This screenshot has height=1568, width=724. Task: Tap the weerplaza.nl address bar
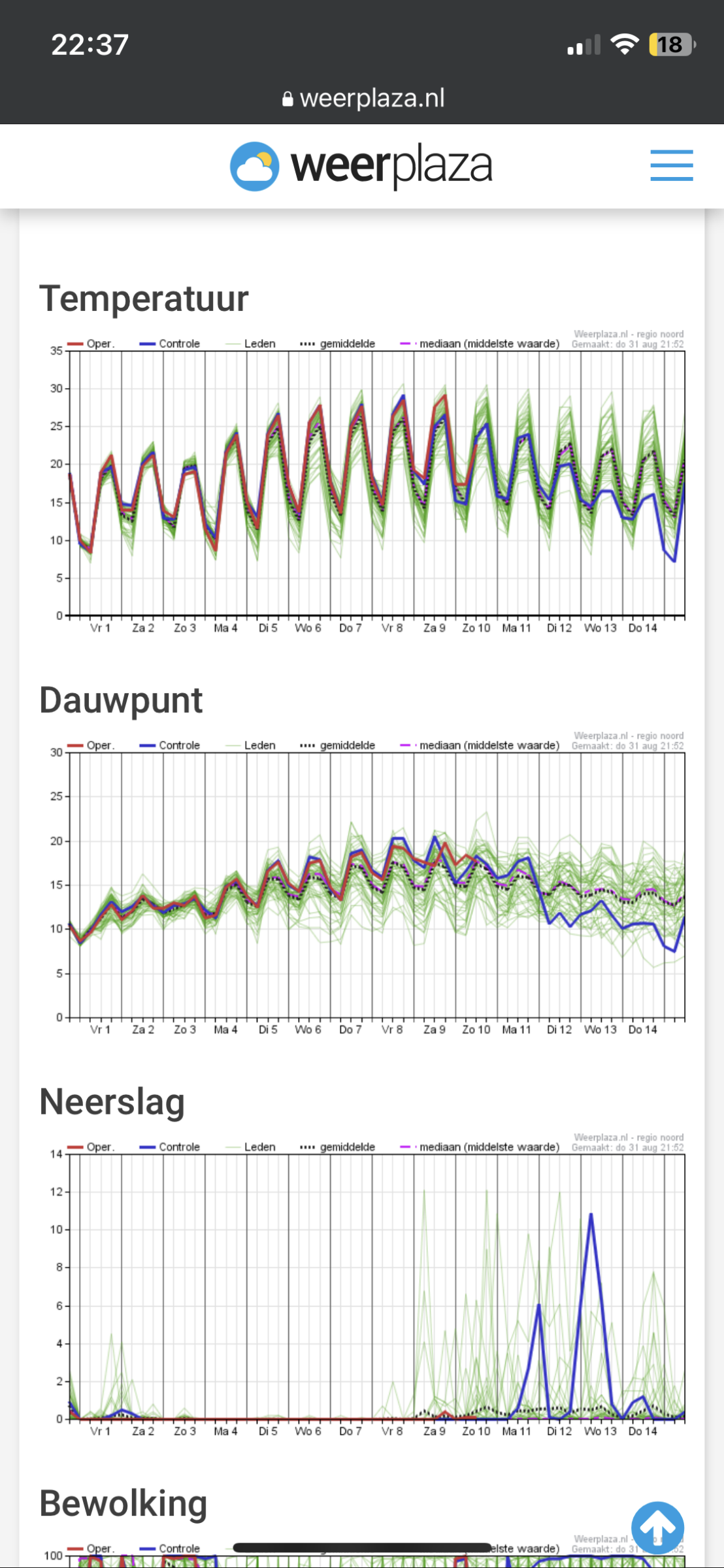pyautogui.click(x=363, y=99)
